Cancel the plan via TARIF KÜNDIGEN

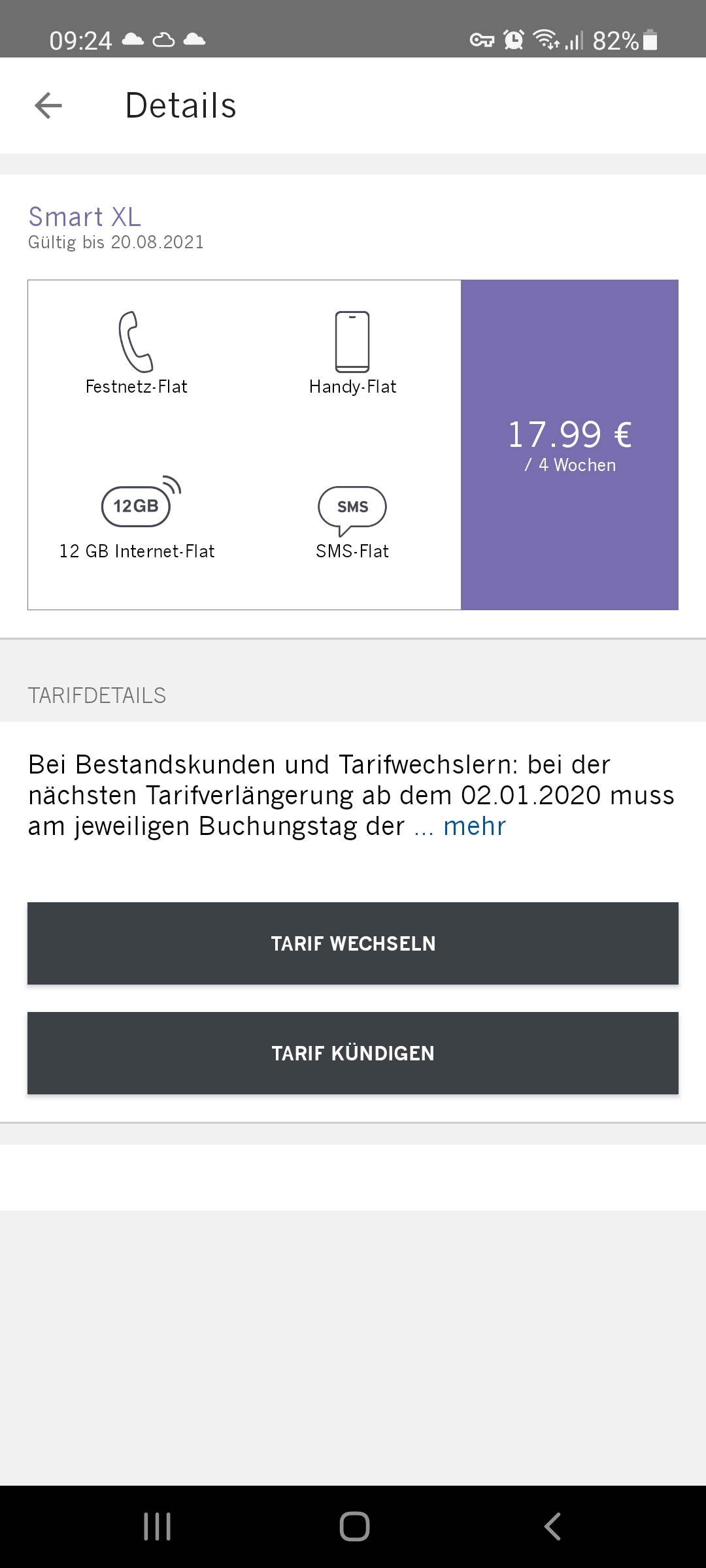tap(353, 1053)
